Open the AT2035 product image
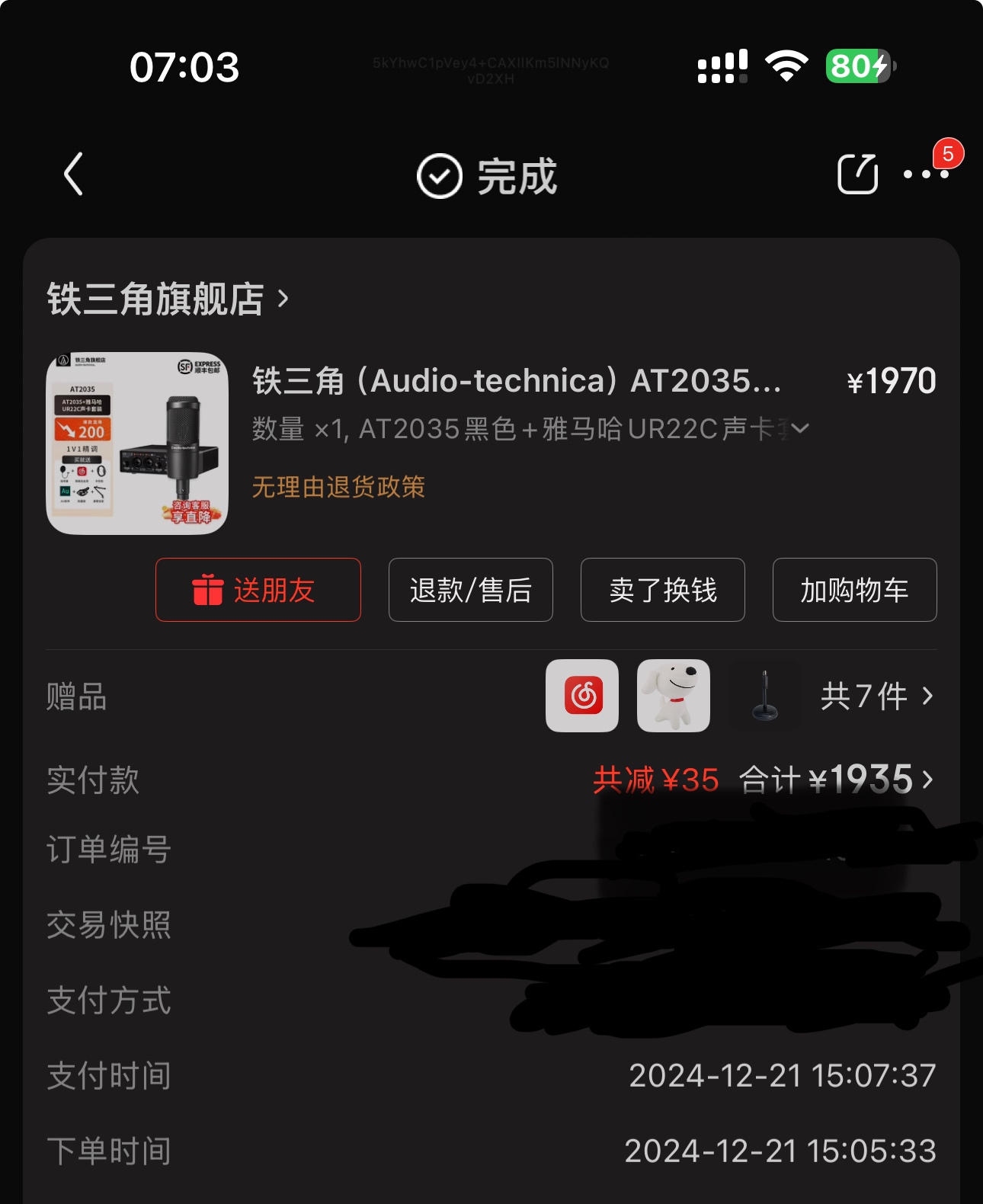Image resolution: width=983 pixels, height=1204 pixels. pyautogui.click(x=137, y=443)
